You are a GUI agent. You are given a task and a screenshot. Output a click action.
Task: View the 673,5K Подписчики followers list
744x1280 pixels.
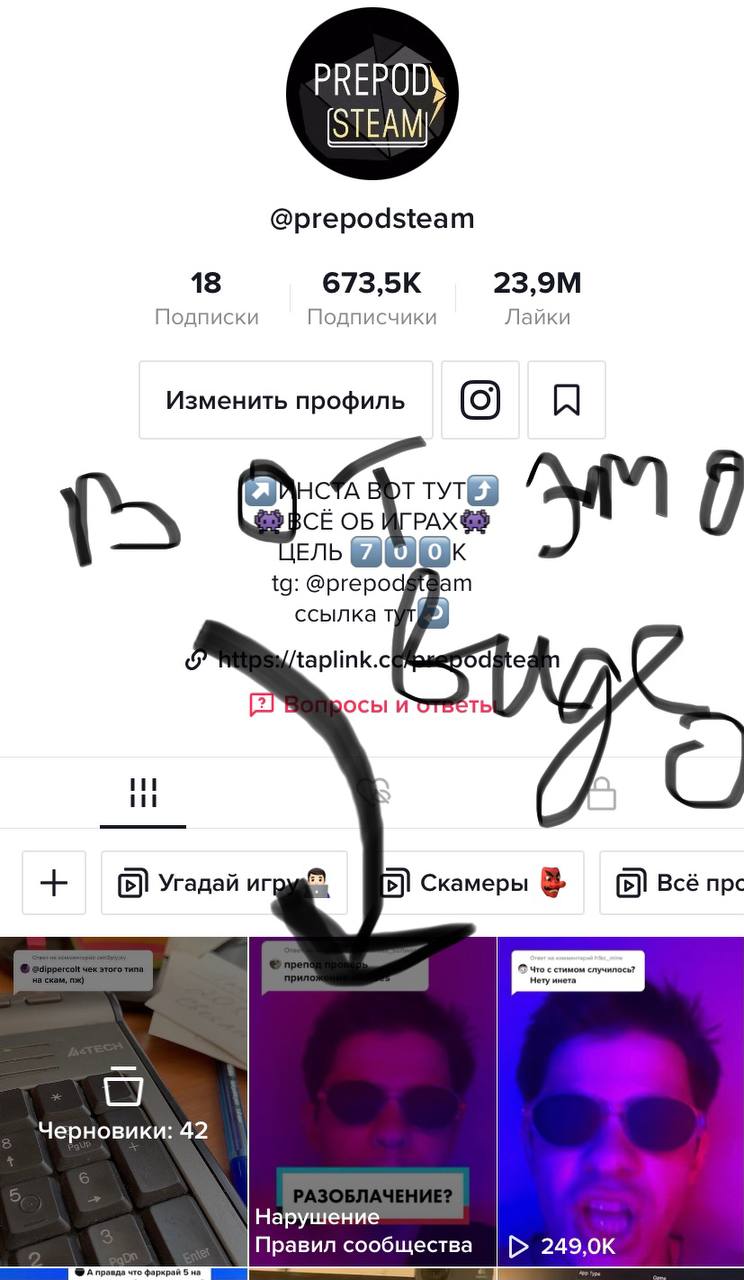click(x=372, y=298)
